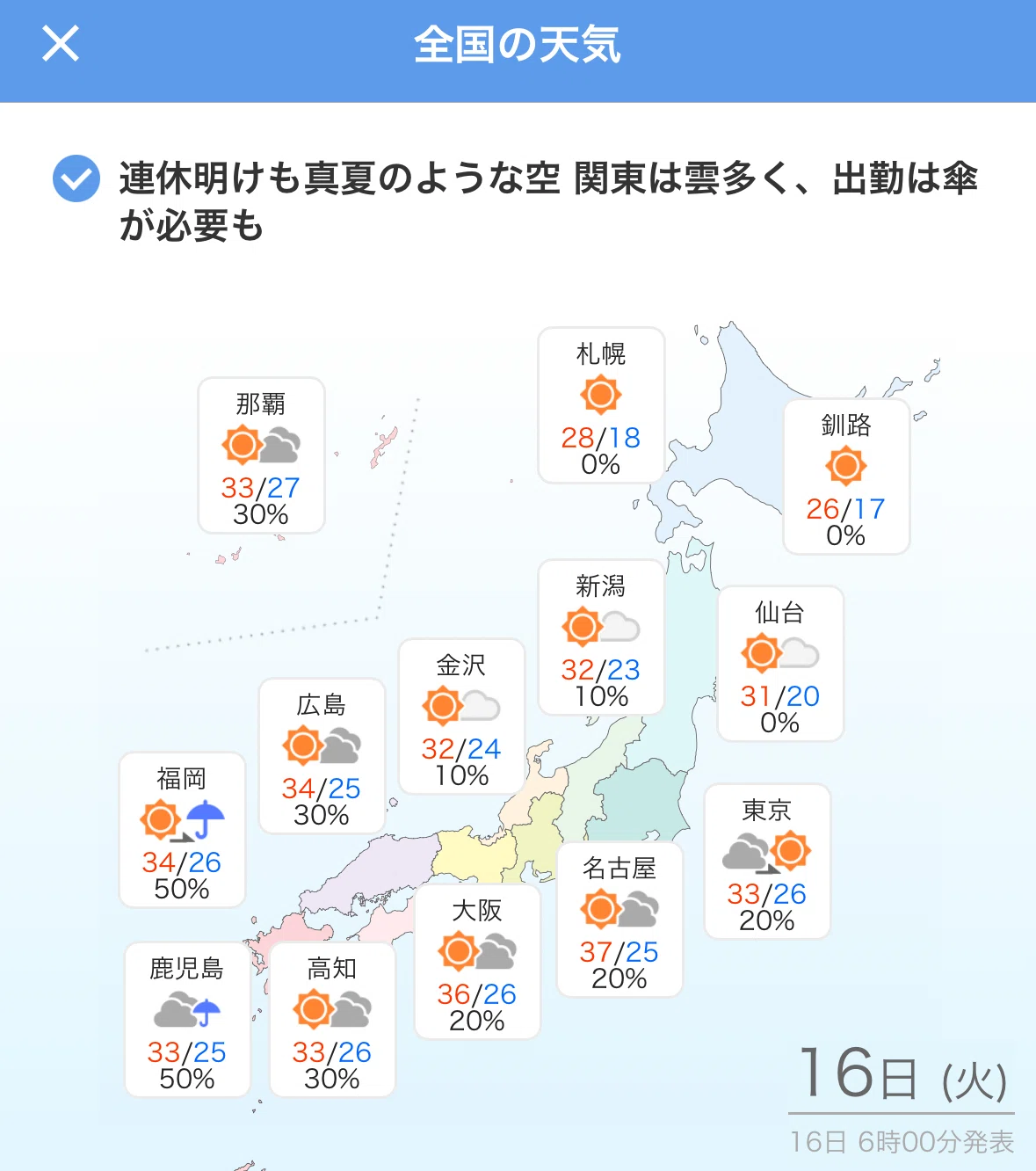
Task: Close the 全国の天気 screen
Action: [61, 43]
